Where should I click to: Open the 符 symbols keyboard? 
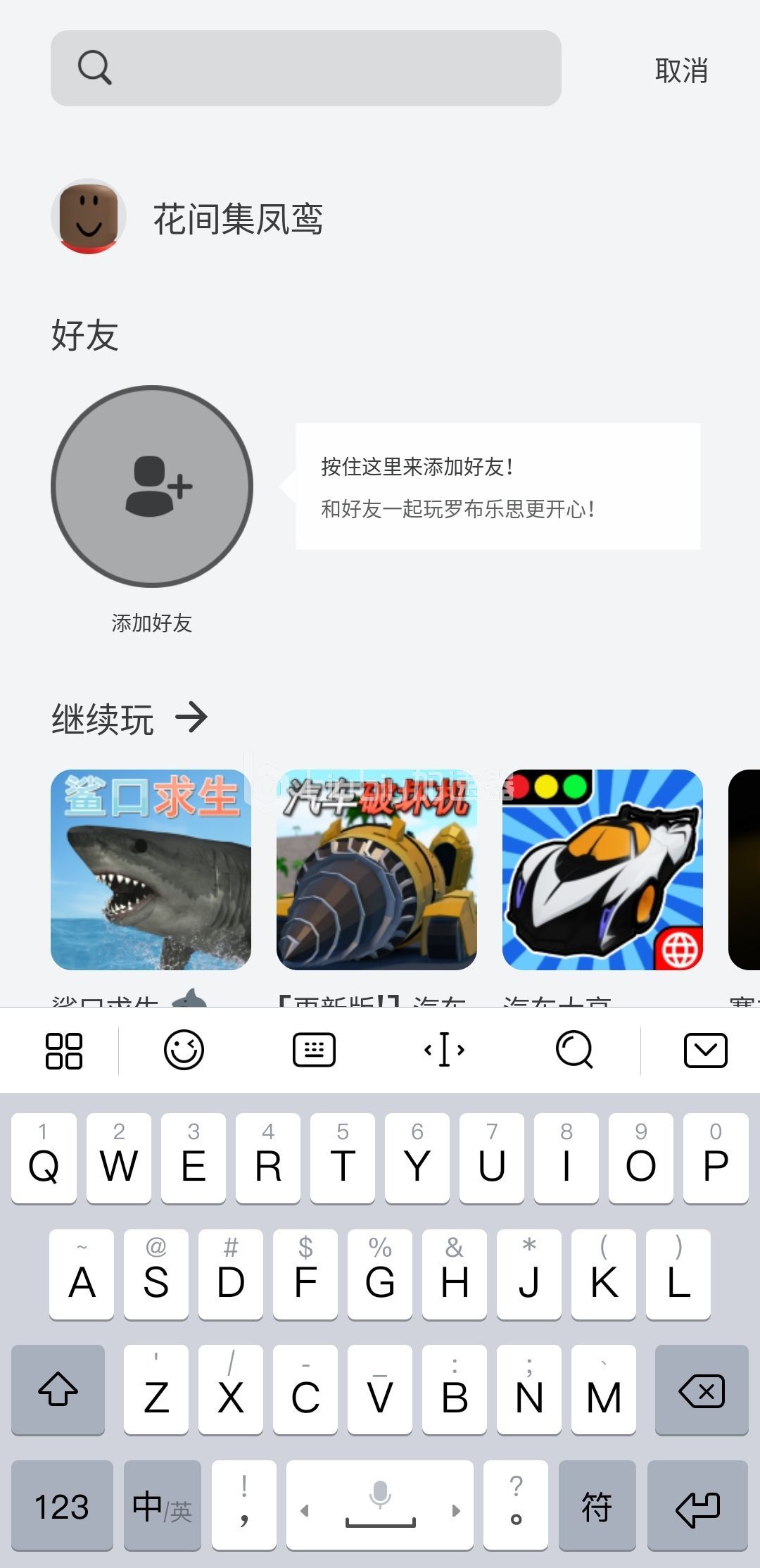(597, 1506)
